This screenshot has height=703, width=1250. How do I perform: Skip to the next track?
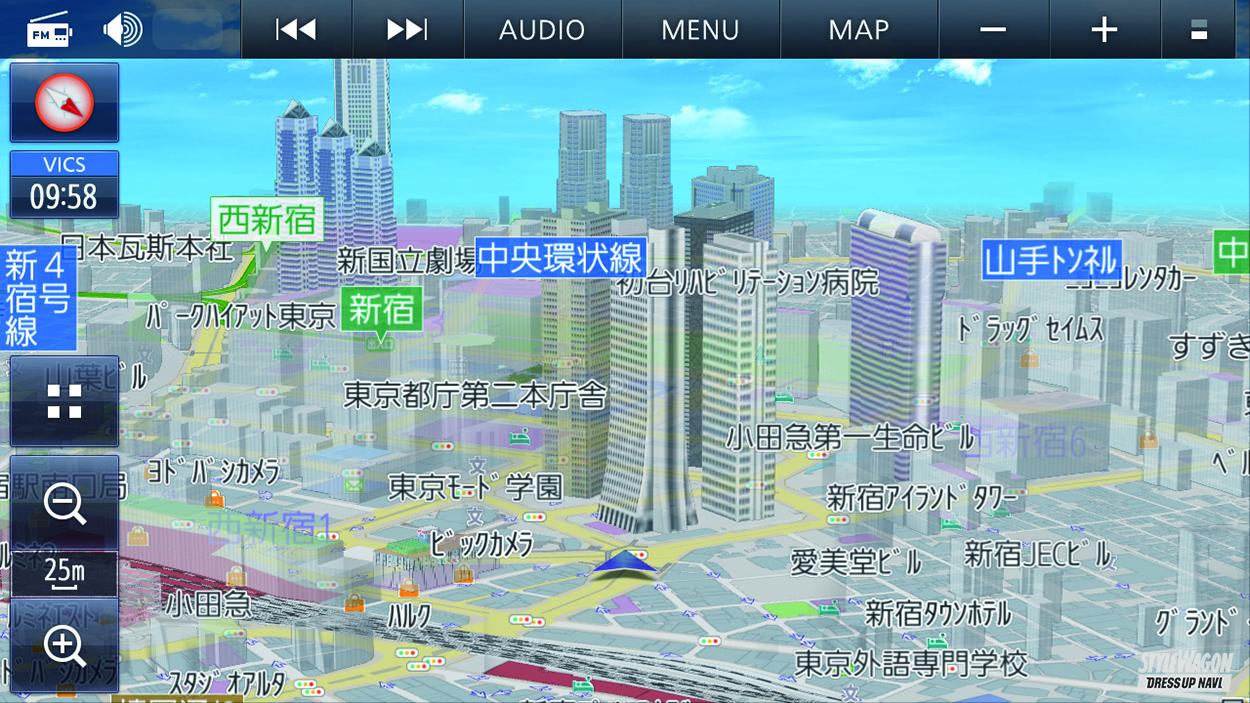[x=407, y=30]
